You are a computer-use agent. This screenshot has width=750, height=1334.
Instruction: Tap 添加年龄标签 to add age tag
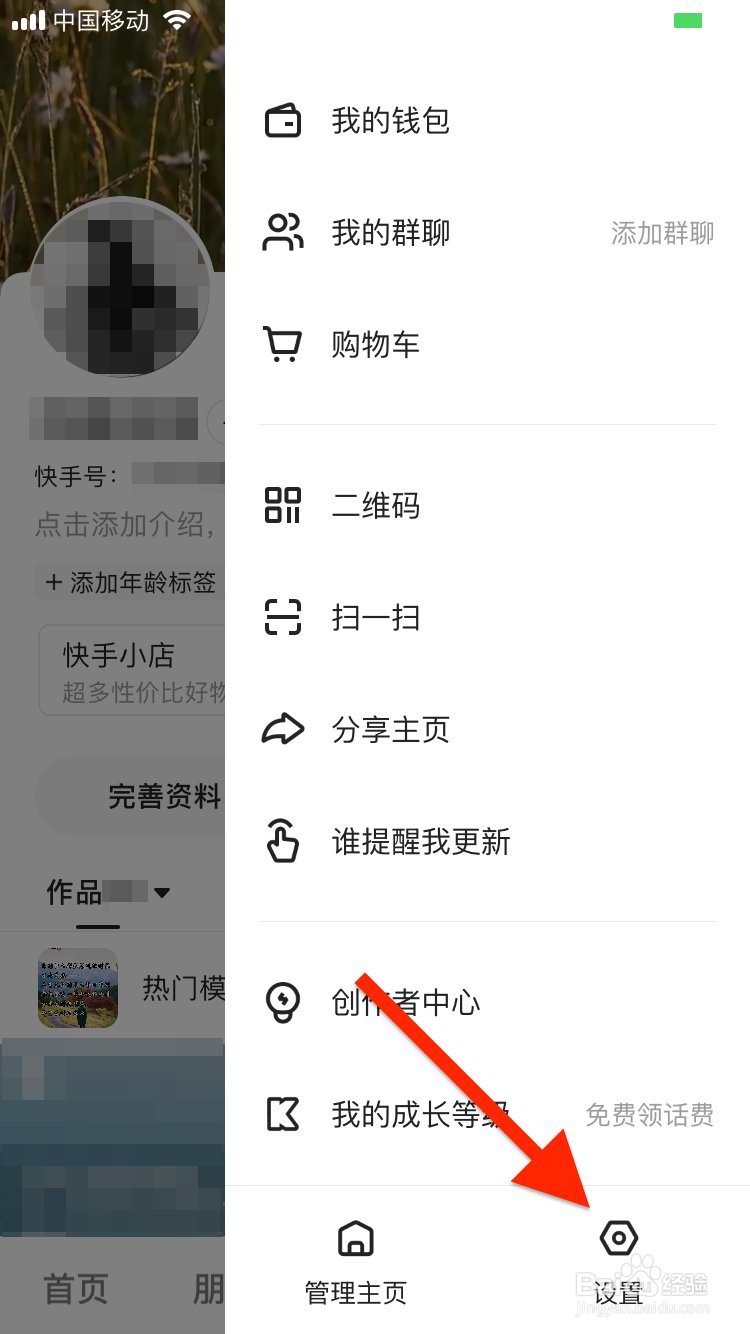click(x=128, y=582)
